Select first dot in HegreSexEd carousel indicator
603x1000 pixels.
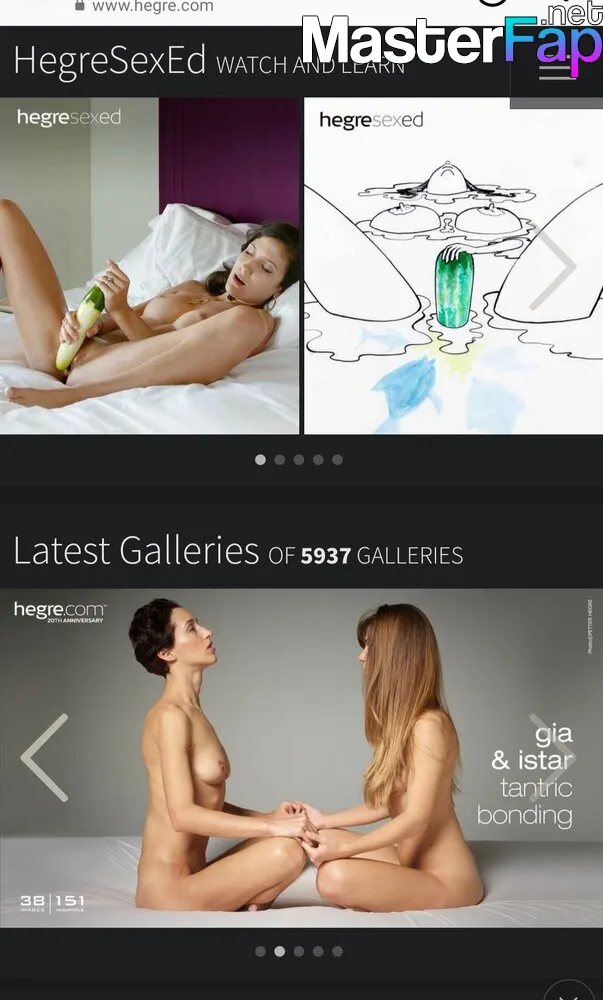point(261,460)
